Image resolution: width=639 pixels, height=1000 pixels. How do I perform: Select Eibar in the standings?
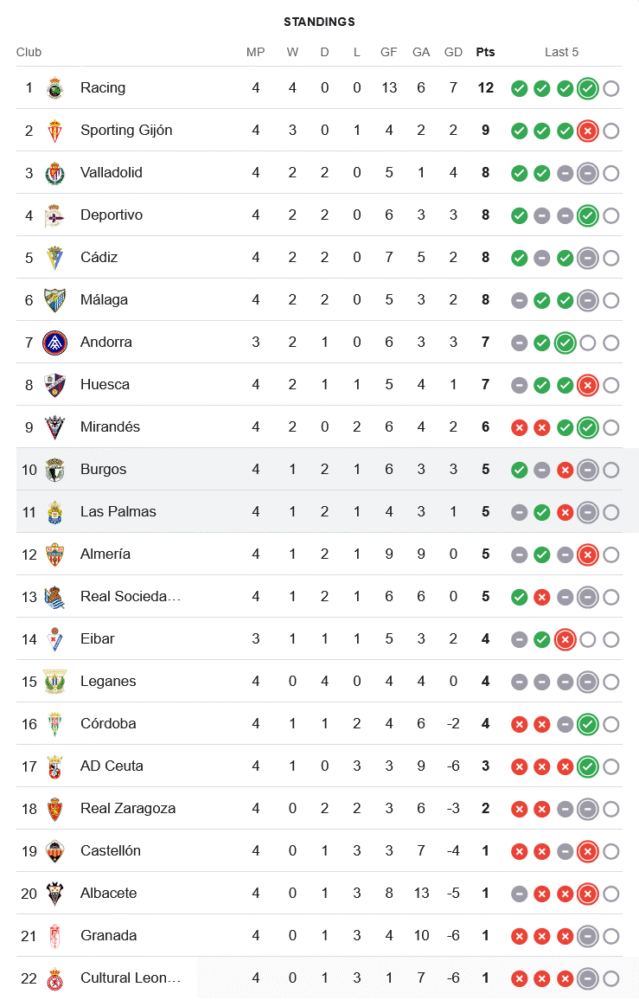[x=97, y=638]
